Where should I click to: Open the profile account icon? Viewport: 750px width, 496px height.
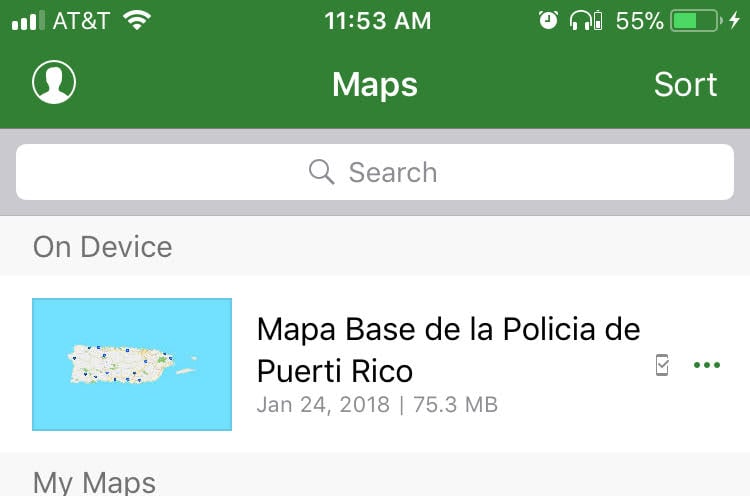click(x=54, y=82)
